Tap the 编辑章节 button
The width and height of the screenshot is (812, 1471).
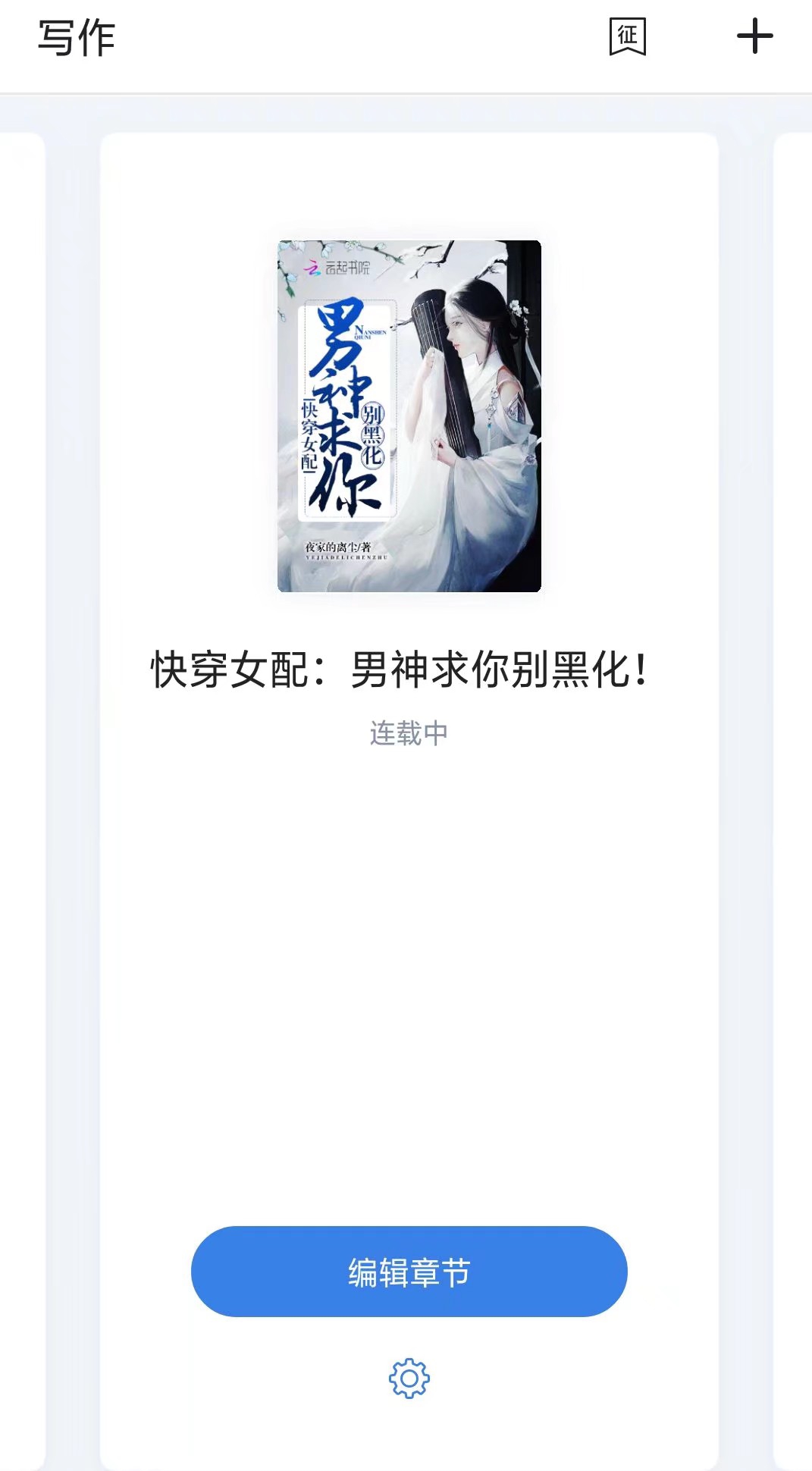pyautogui.click(x=409, y=1272)
